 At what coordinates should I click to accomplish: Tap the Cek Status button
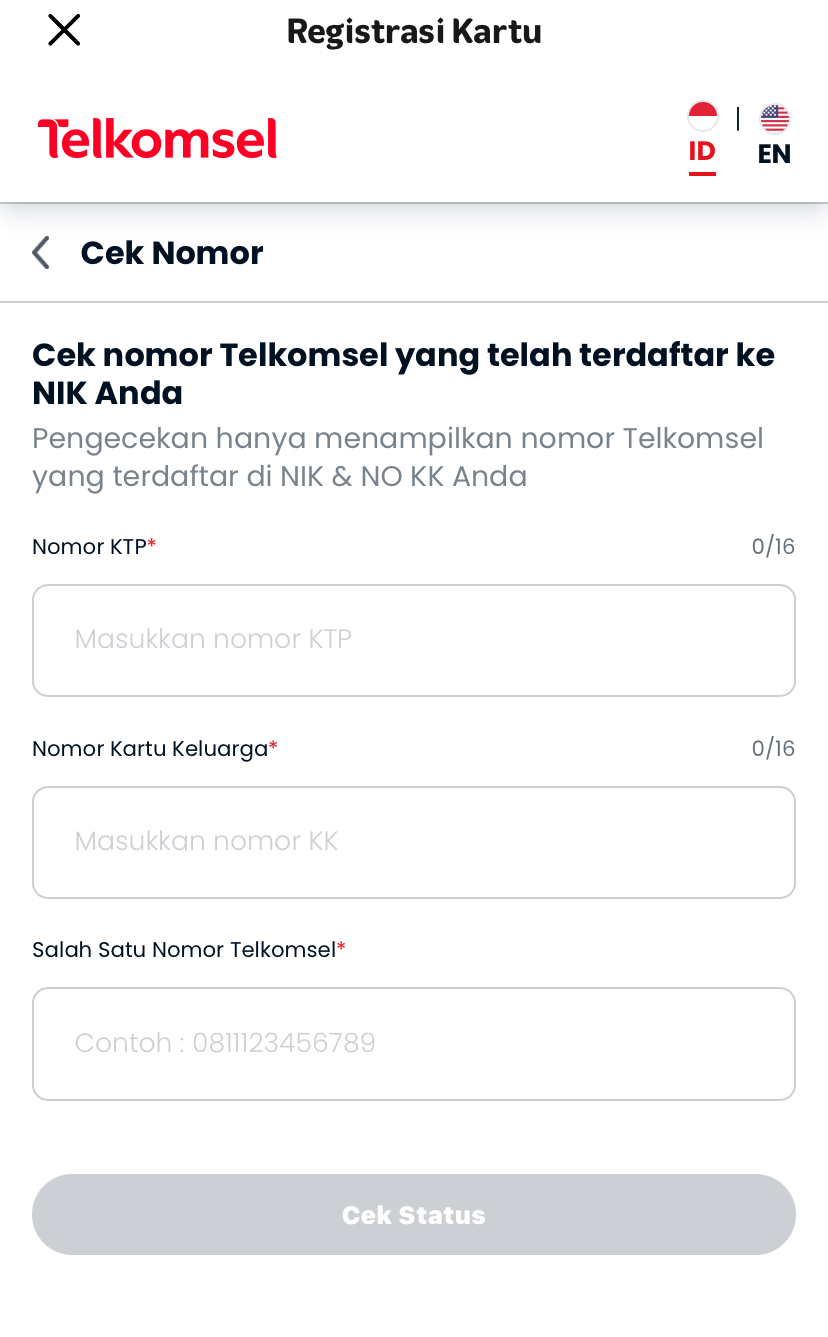(414, 1215)
